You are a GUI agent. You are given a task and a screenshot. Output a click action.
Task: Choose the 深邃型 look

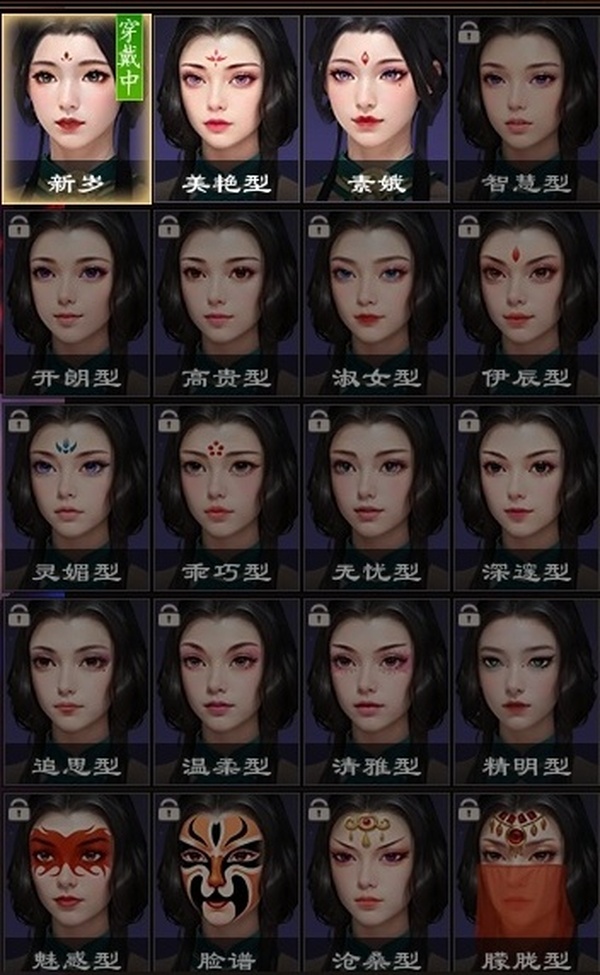pyautogui.click(x=525, y=496)
